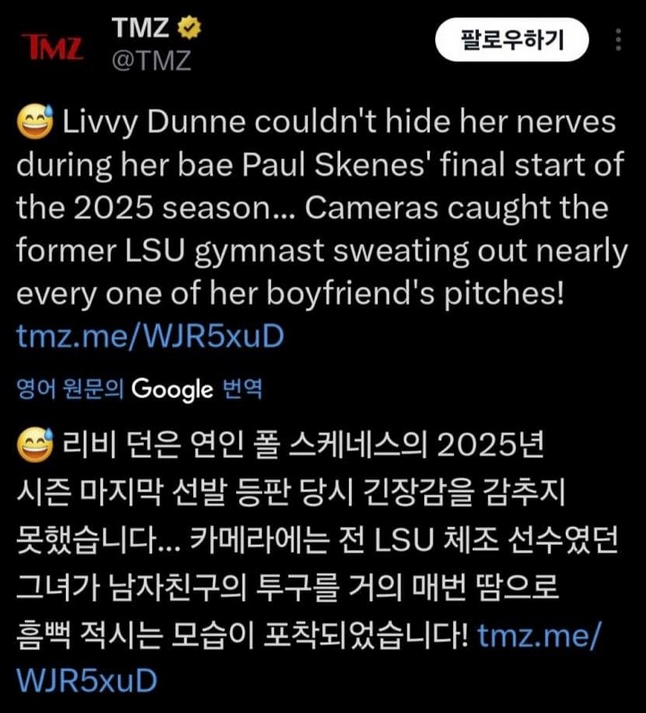Open the @TMZ account handle
The image size is (646, 713).
(150, 62)
